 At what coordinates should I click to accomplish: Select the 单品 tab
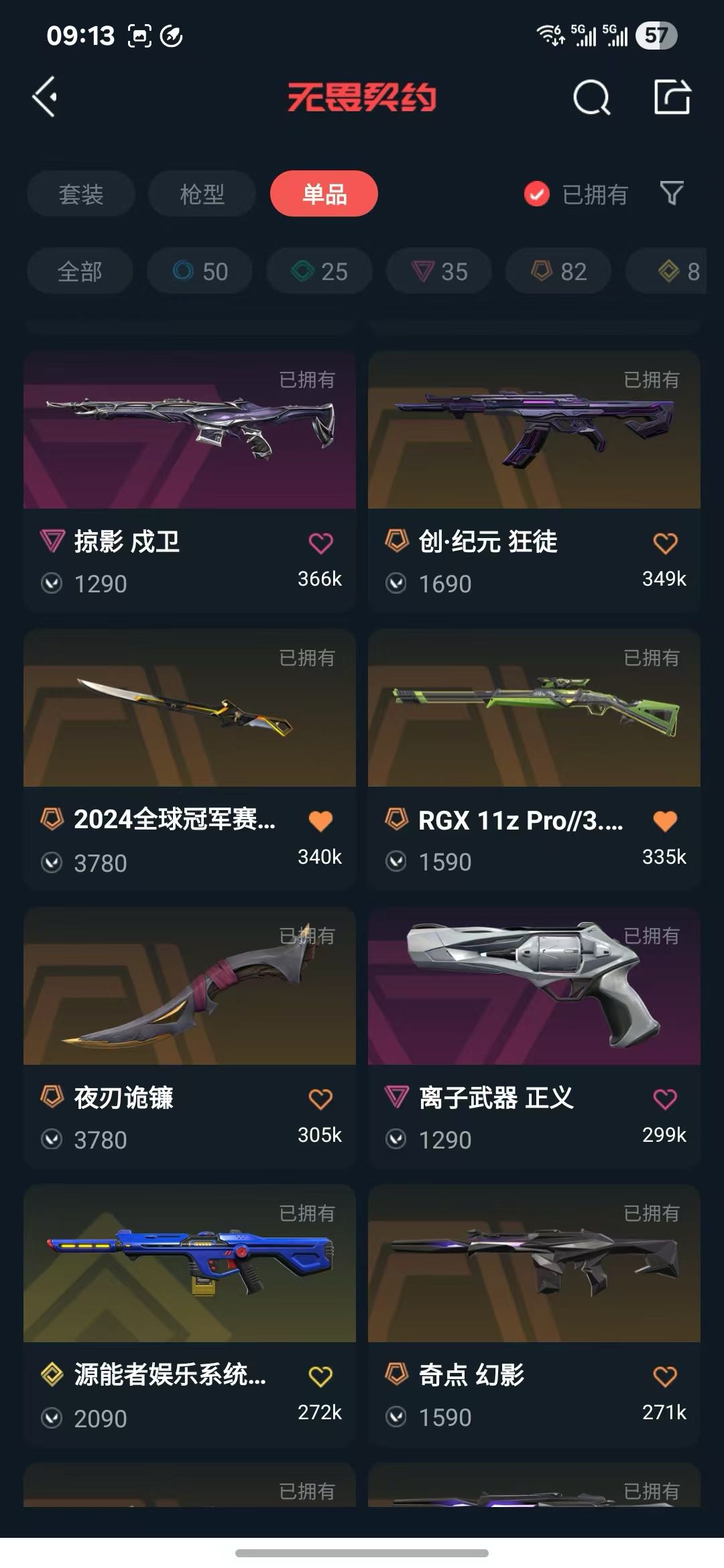click(x=324, y=194)
